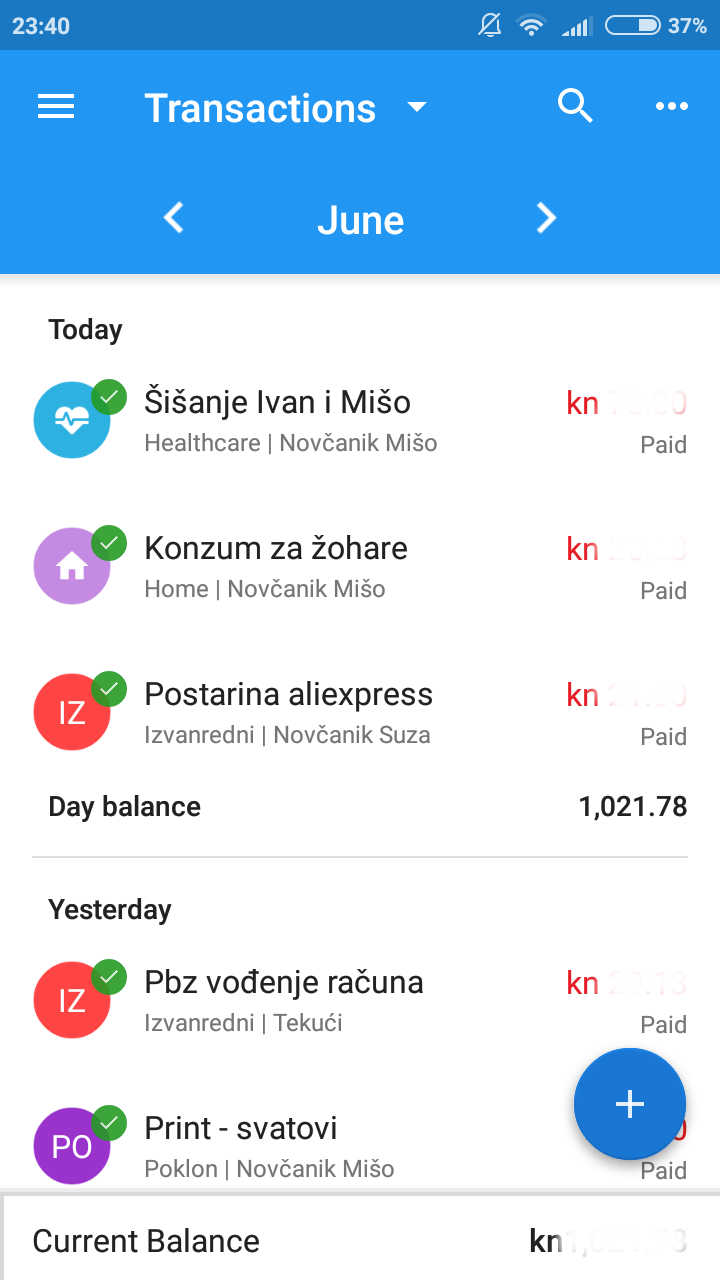Expand the Transactions dropdown

[x=417, y=107]
